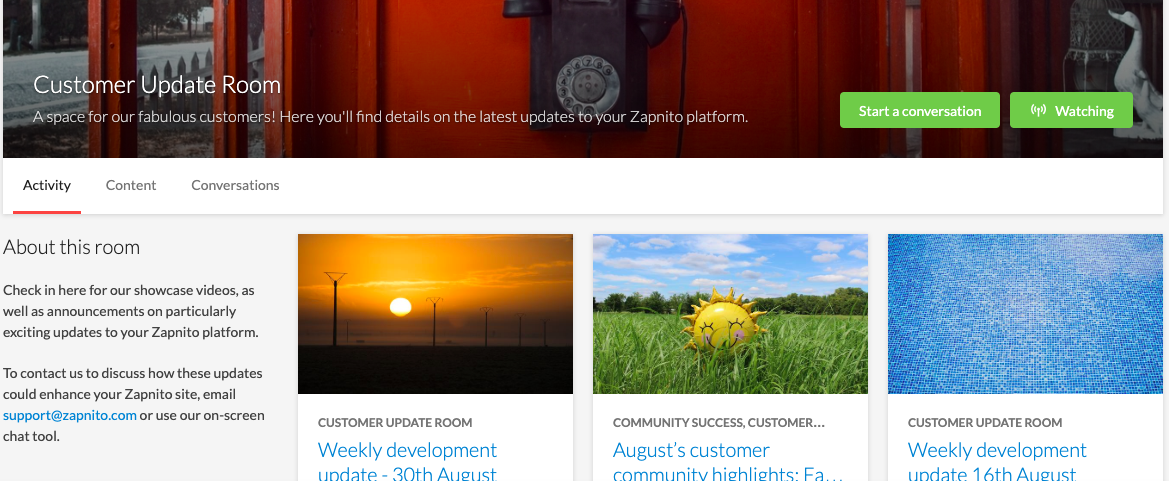1169x481 pixels.
Task: Toggle the Watching button
Action: [1071, 111]
